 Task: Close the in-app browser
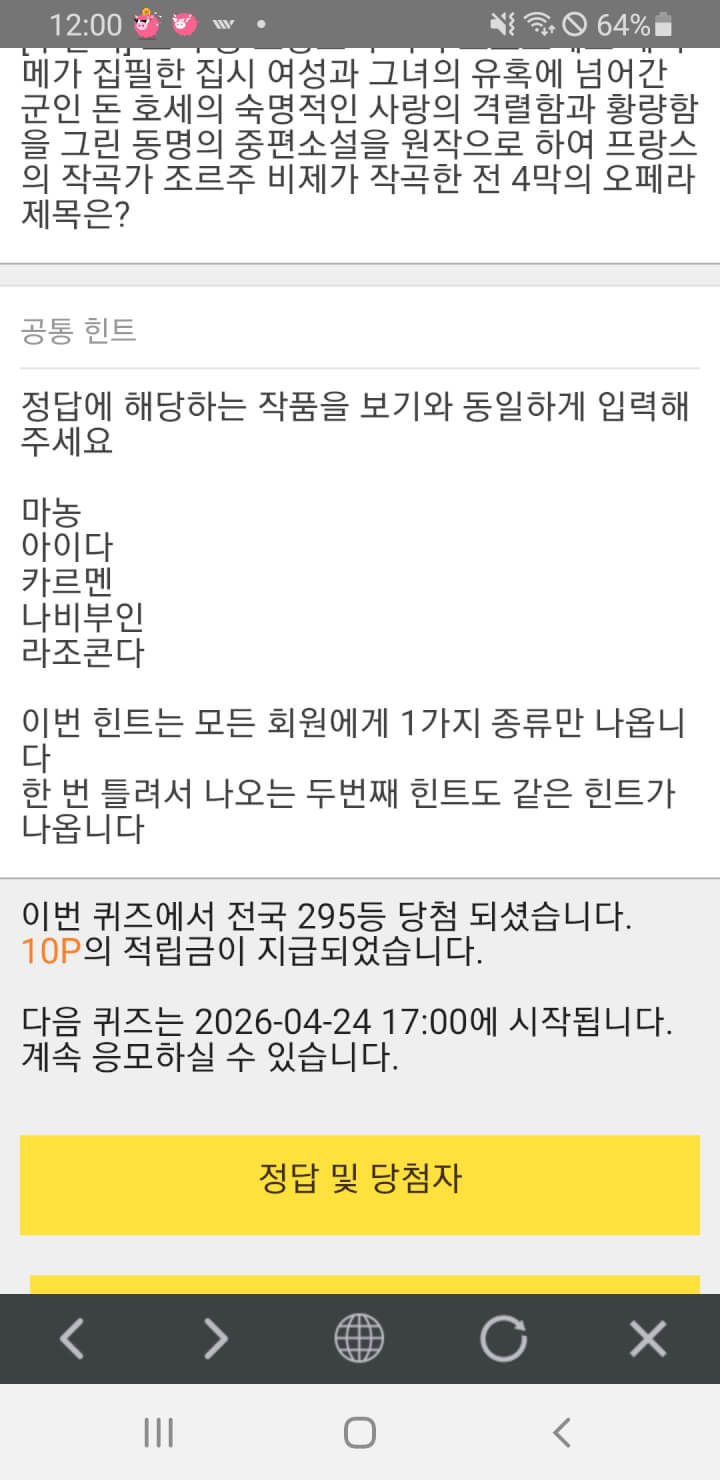coord(648,1338)
